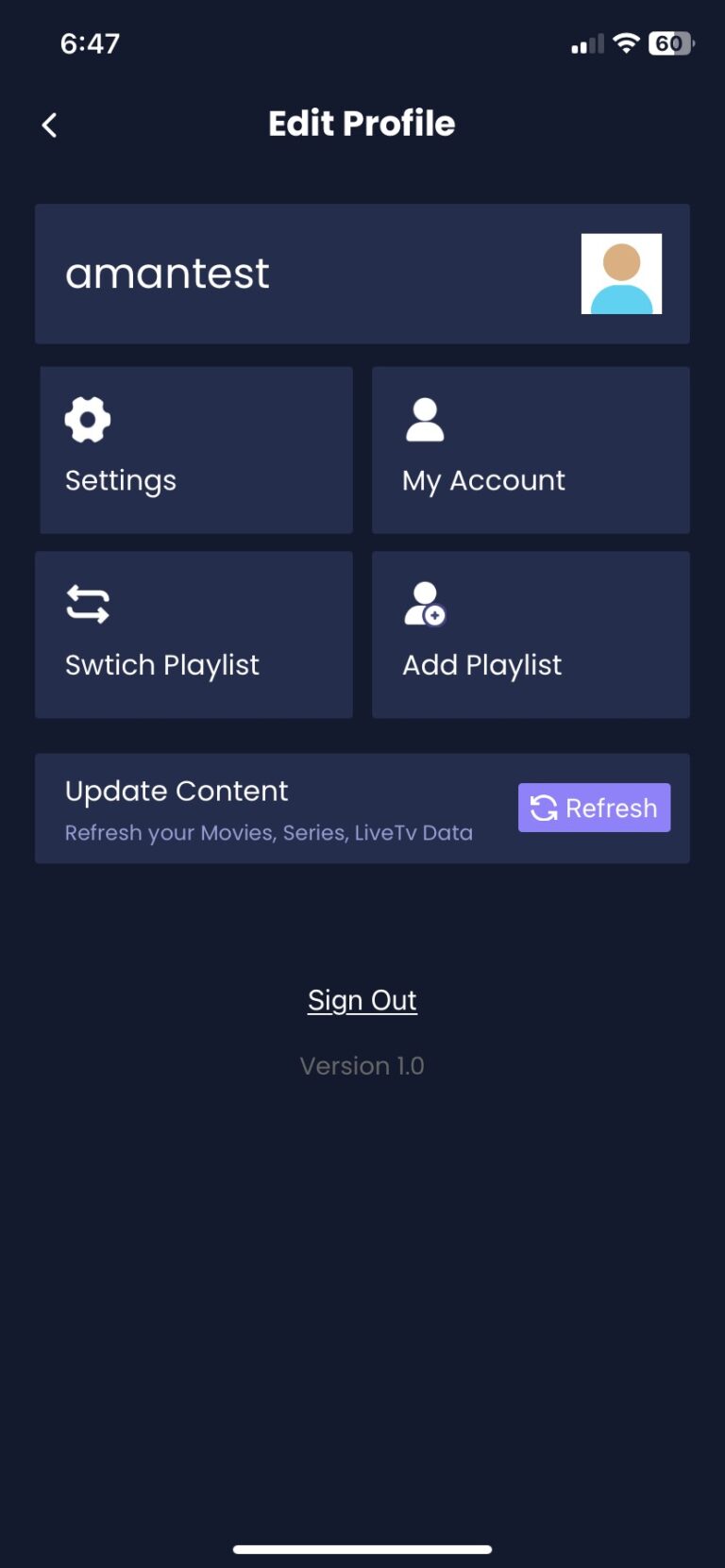Refresh movies, series and live TV data
This screenshot has height=1568, width=725.
tap(594, 808)
